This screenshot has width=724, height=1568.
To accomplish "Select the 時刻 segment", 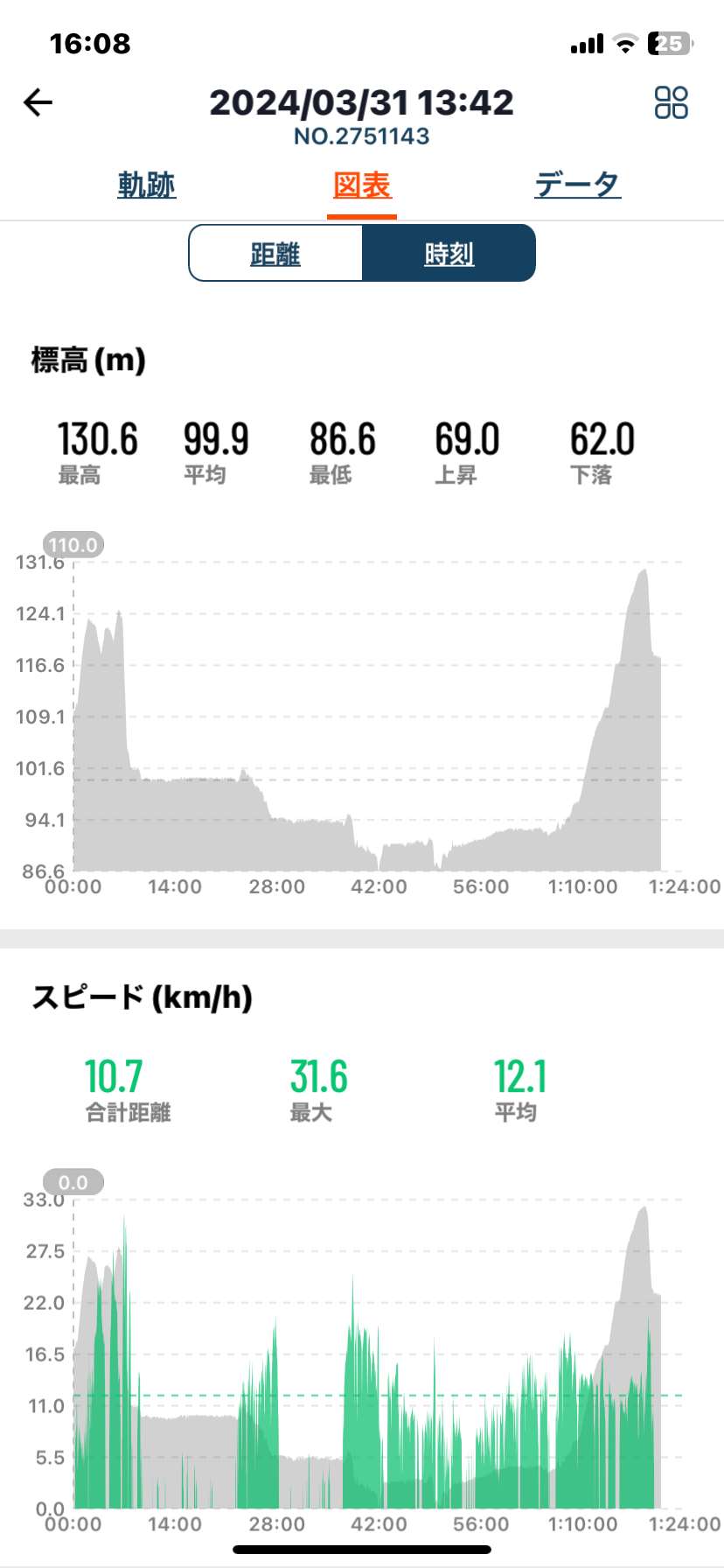I will [x=449, y=254].
